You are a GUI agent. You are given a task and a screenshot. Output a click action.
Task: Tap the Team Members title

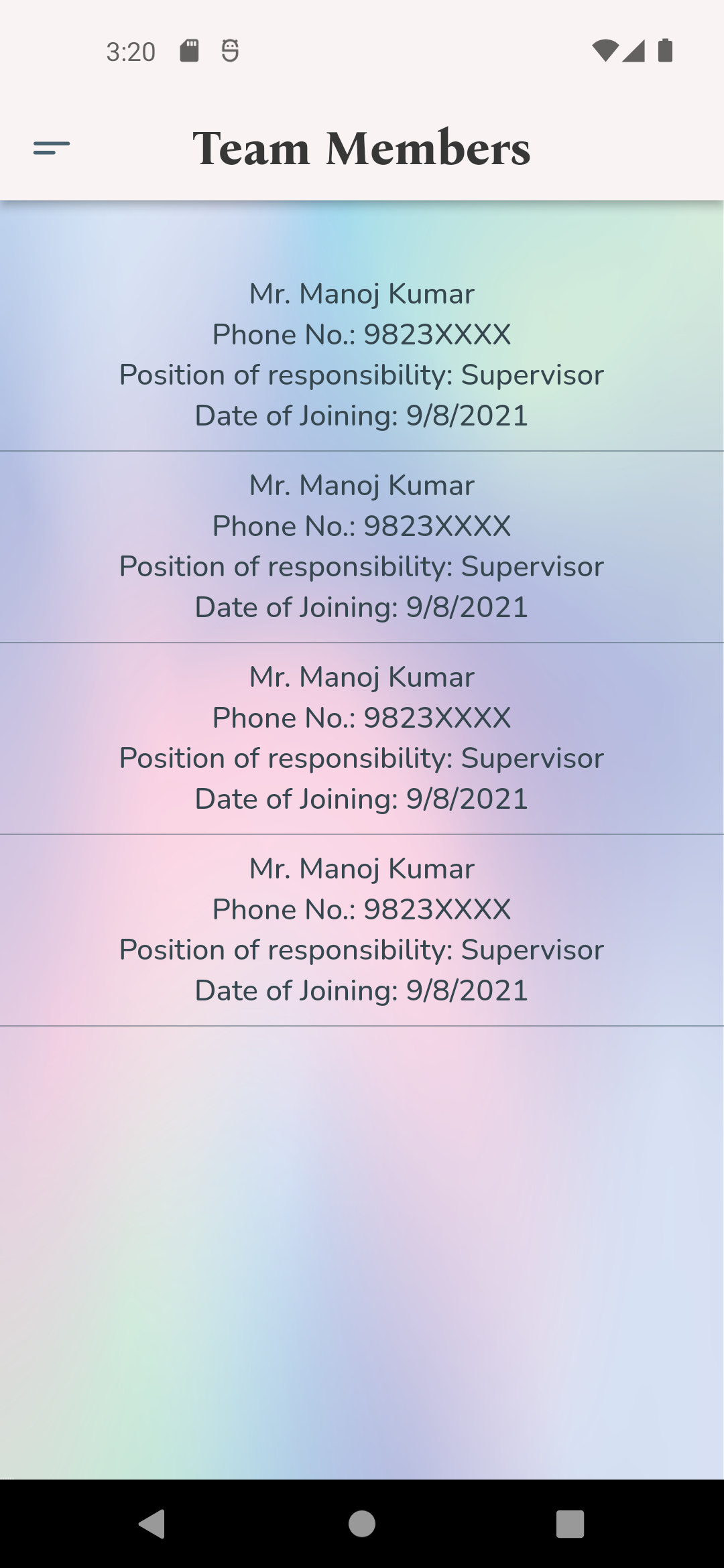(x=362, y=149)
